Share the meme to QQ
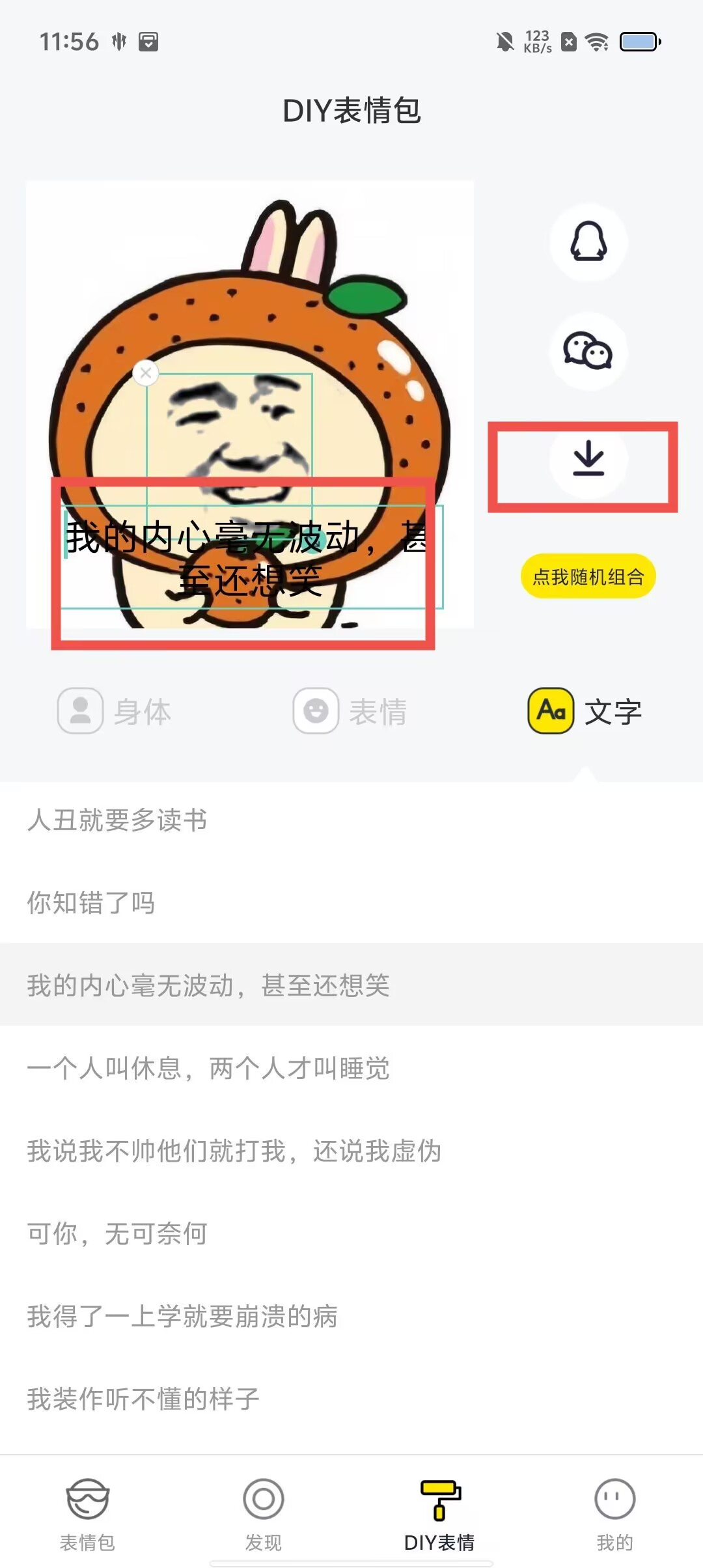The height and width of the screenshot is (1568, 703). pos(588,242)
